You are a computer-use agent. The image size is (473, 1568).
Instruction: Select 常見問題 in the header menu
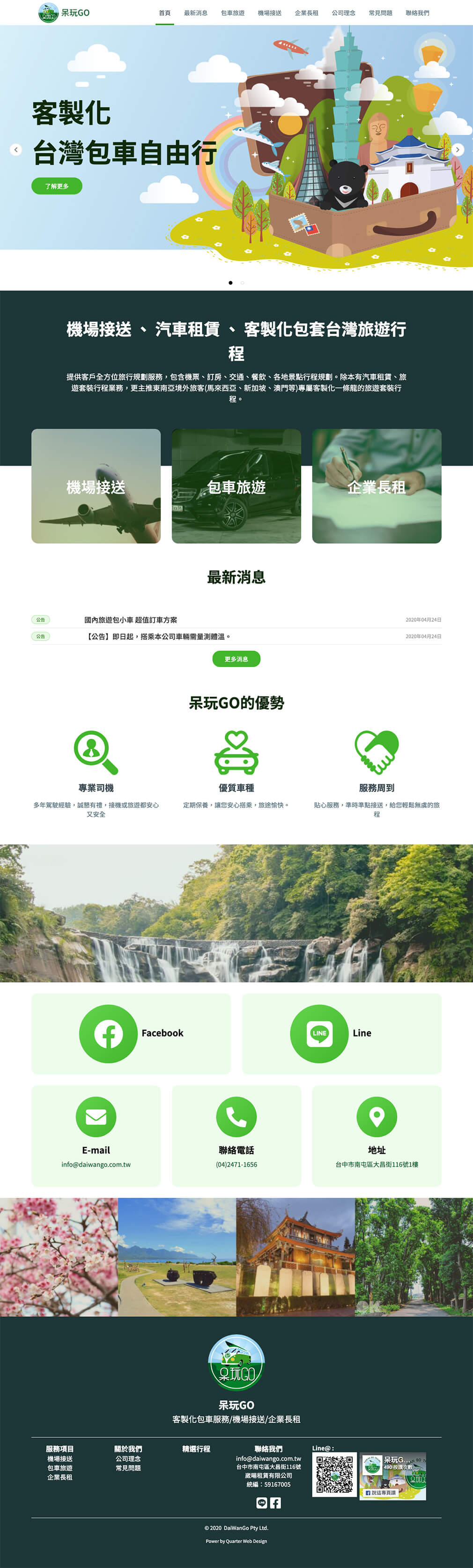click(380, 13)
